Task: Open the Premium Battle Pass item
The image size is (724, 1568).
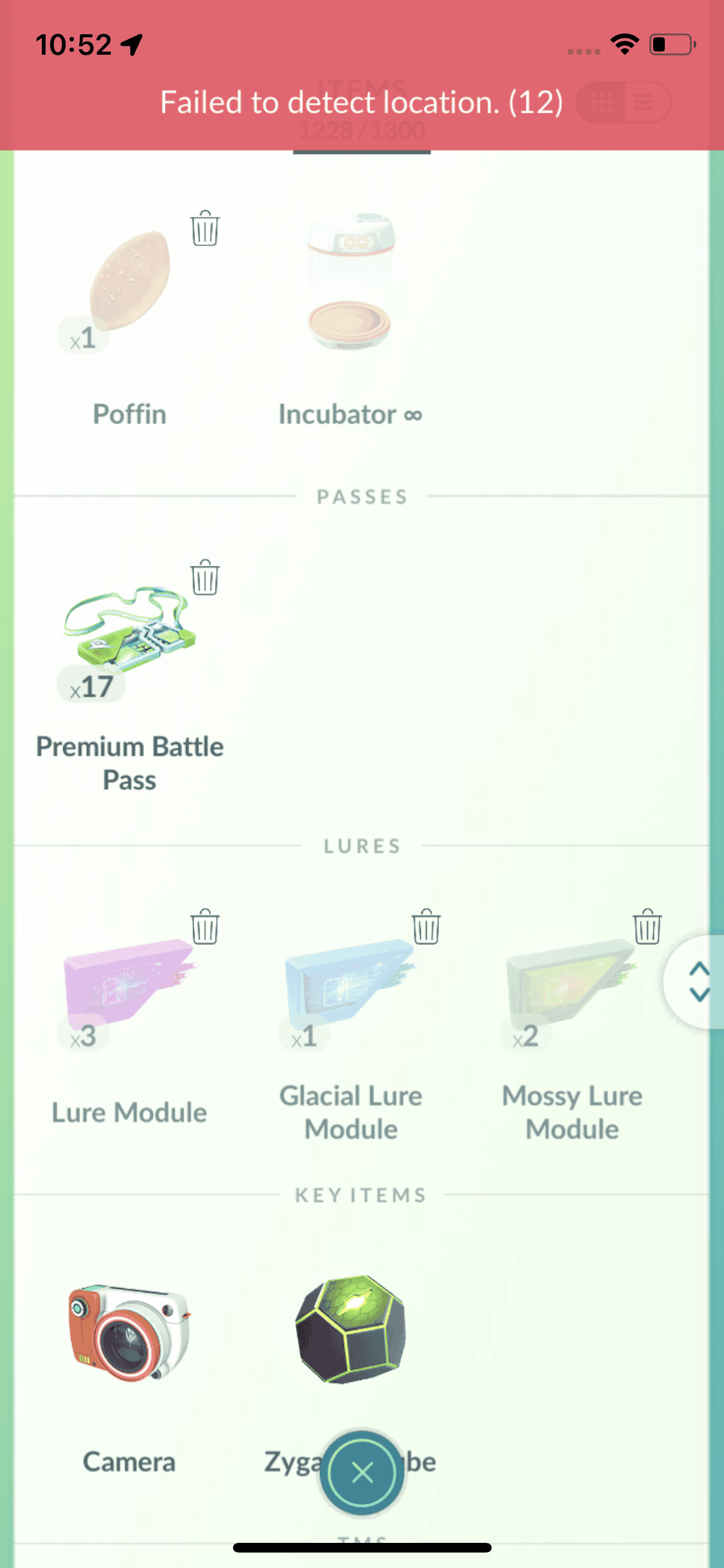Action: tap(130, 631)
